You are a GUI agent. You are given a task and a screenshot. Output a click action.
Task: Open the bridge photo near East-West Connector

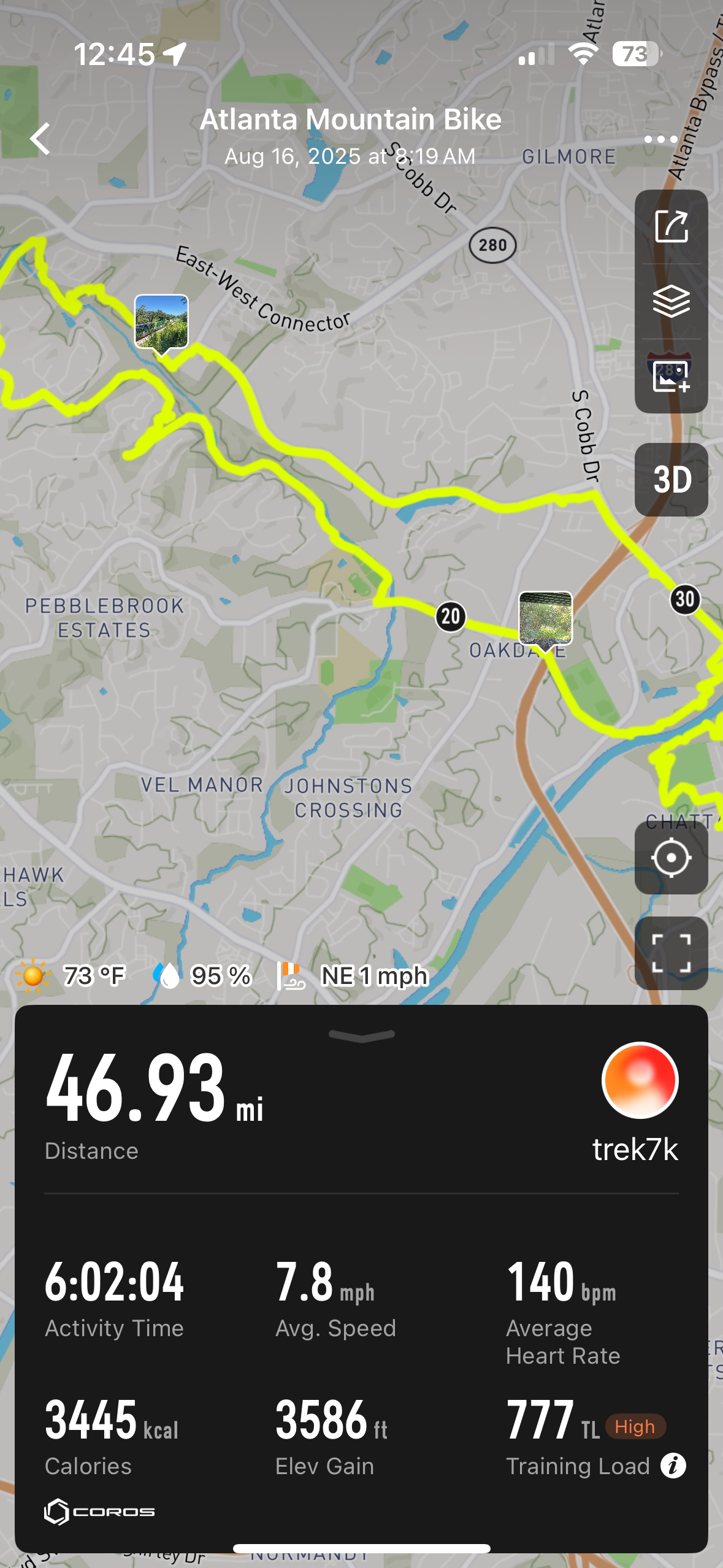click(161, 321)
